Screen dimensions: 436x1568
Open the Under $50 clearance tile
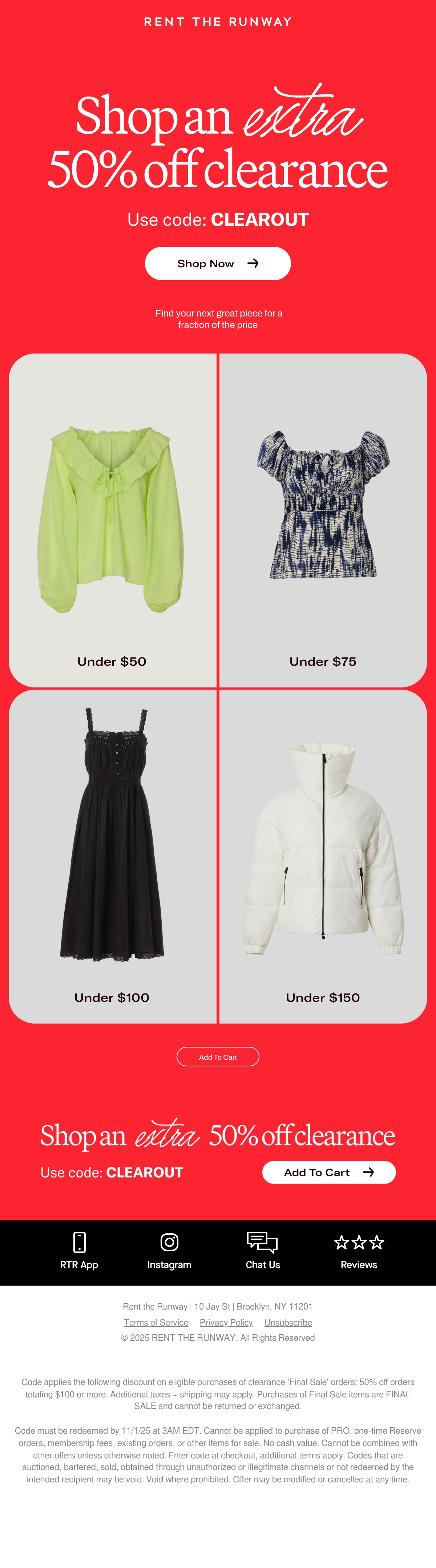113,520
